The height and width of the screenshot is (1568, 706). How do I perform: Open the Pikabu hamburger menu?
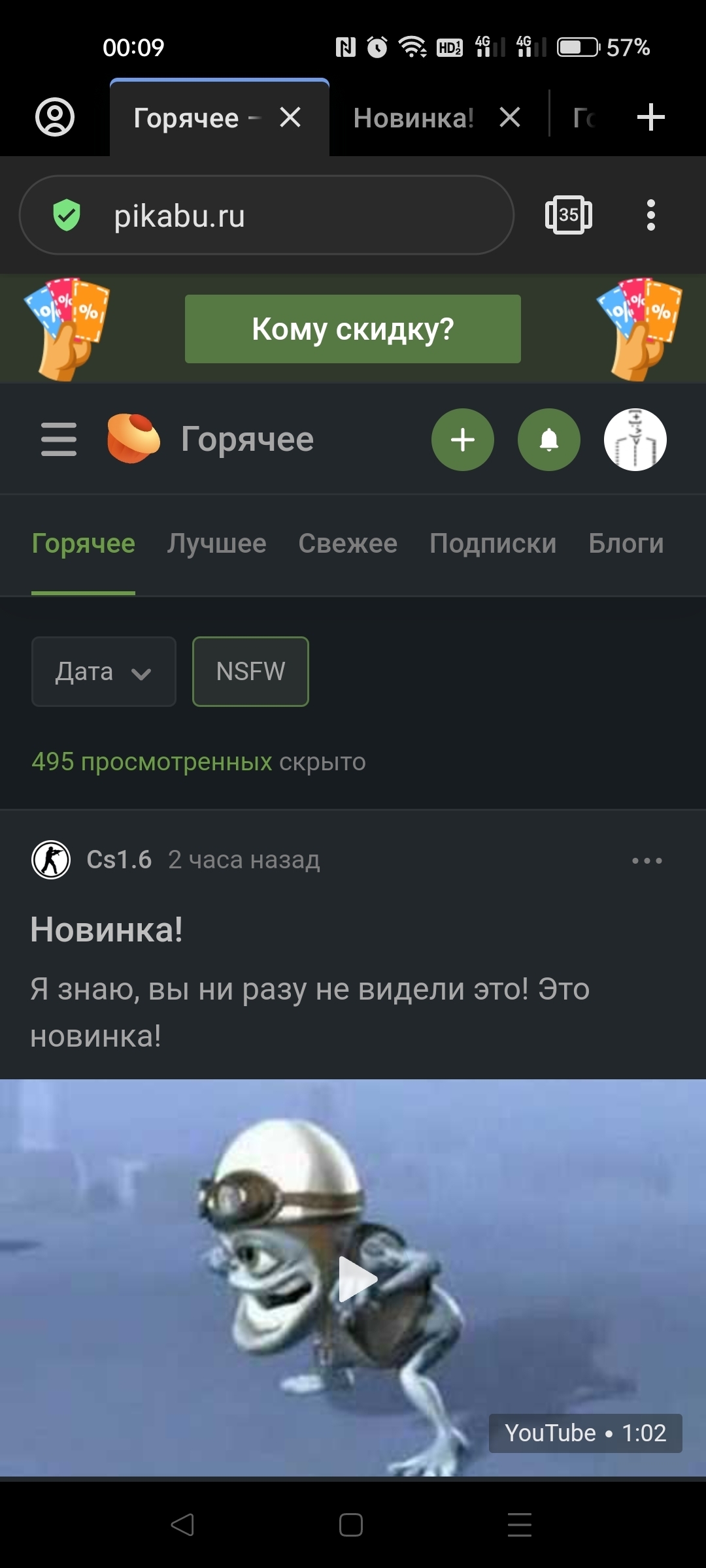click(59, 439)
